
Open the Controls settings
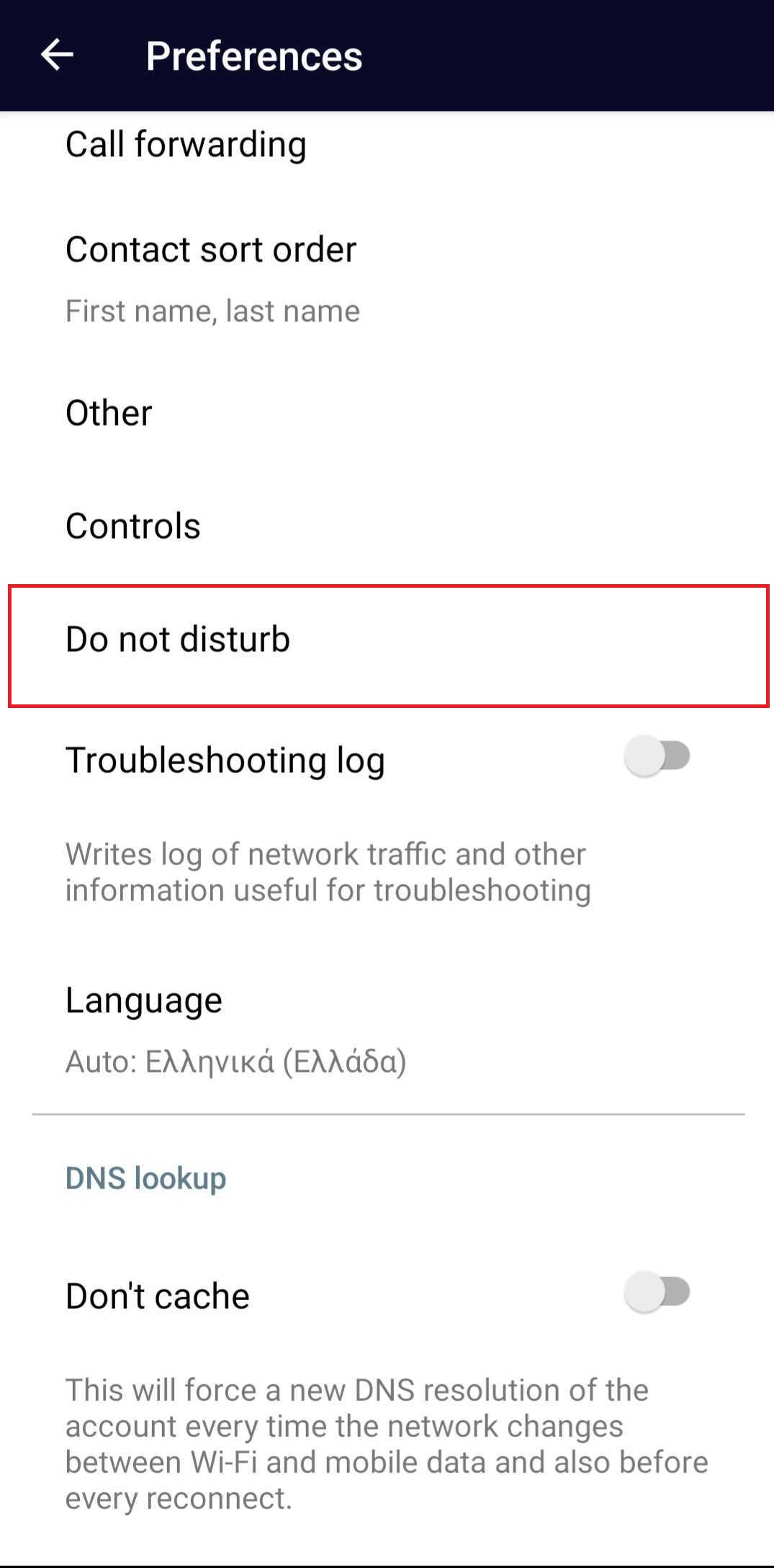coord(133,526)
